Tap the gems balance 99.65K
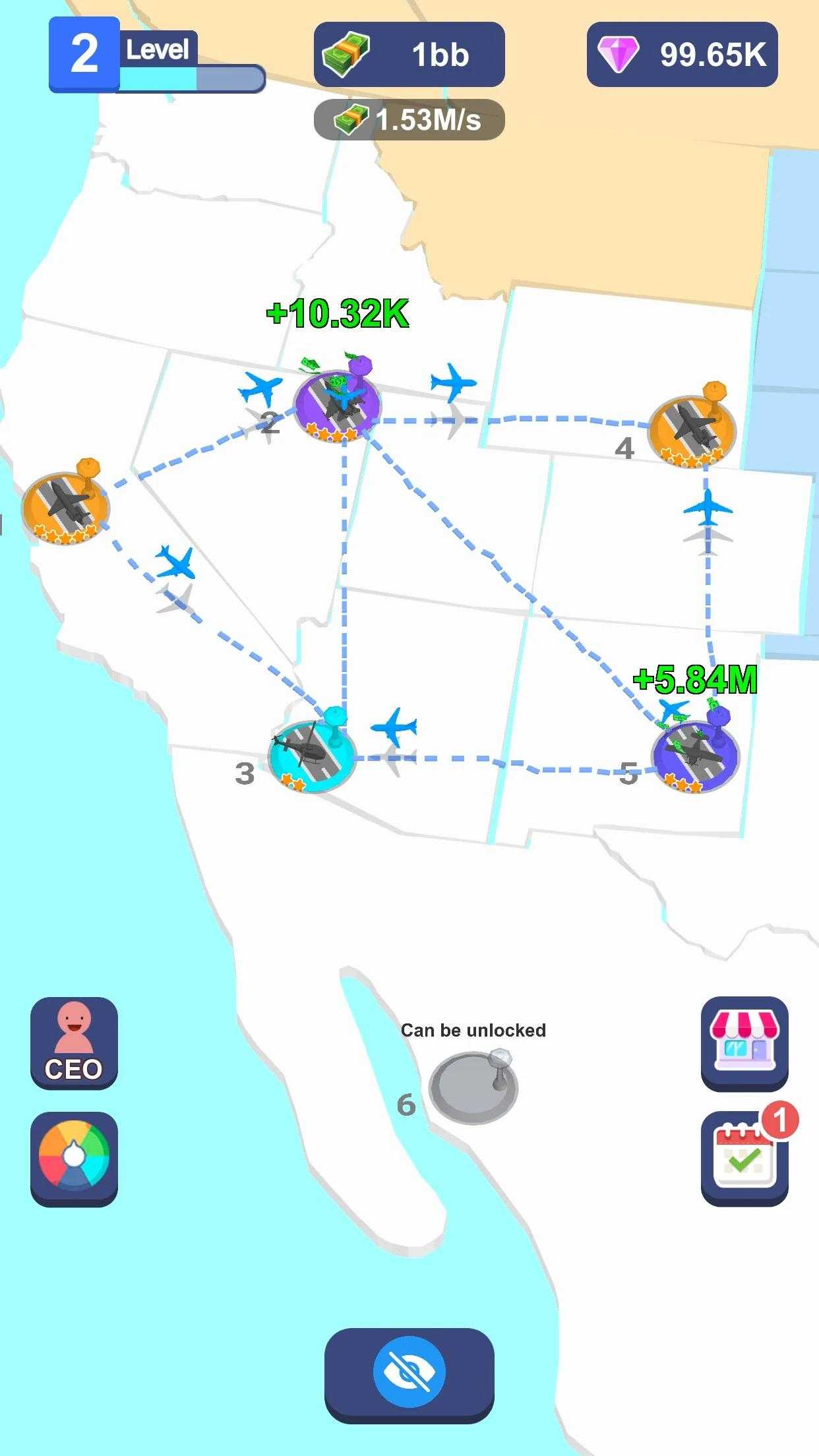Screen dimensions: 819x1456 [x=682, y=54]
